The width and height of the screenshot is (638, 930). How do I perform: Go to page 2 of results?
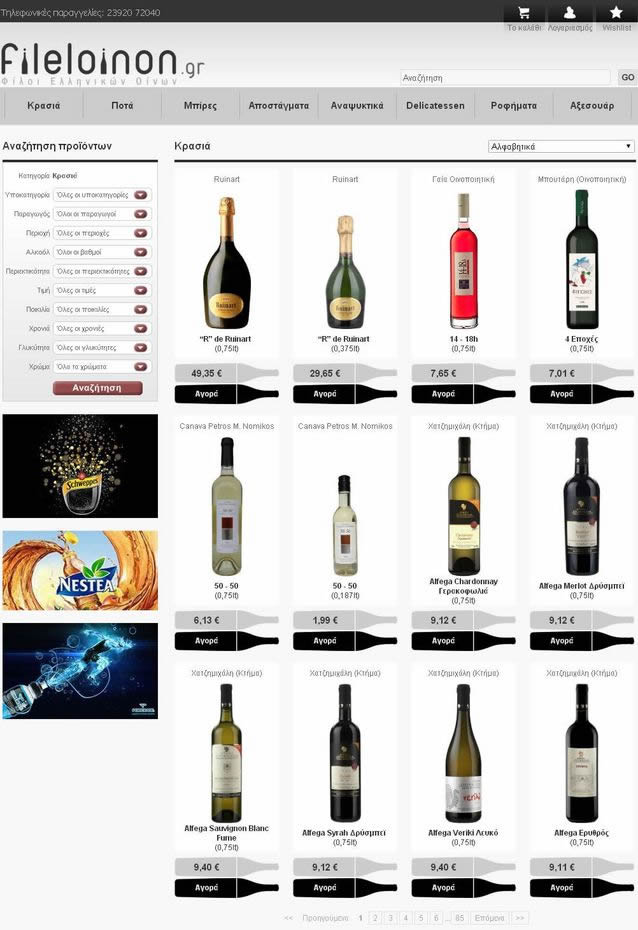[x=374, y=917]
